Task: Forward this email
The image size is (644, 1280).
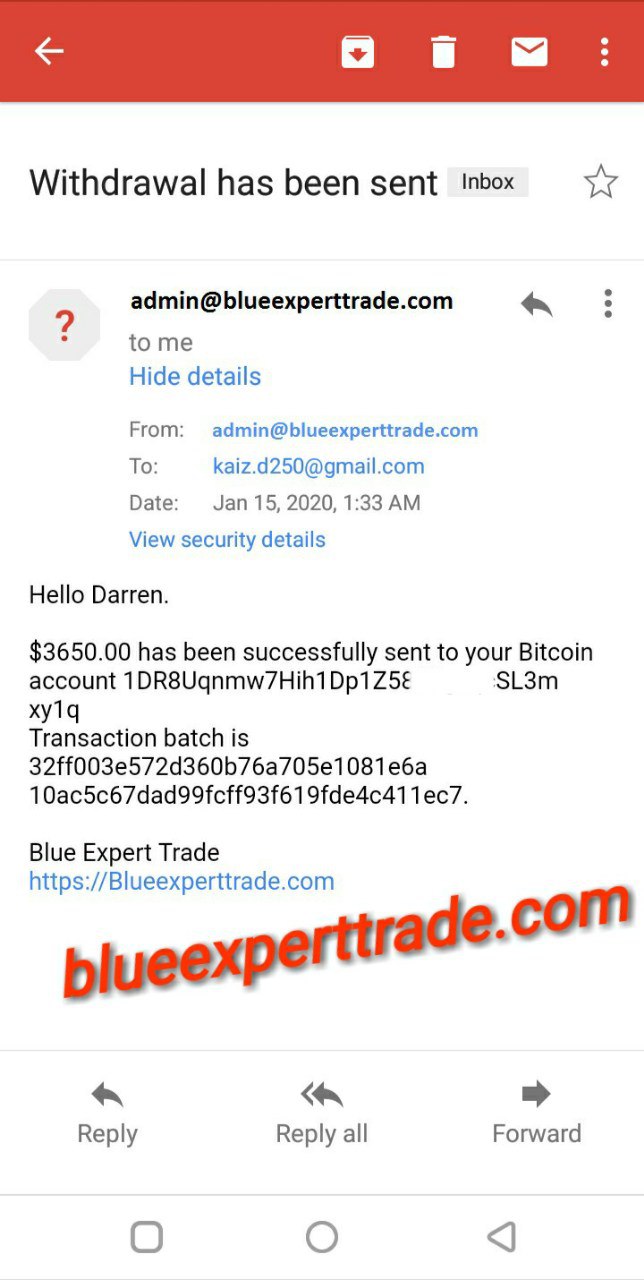Action: (536, 1112)
